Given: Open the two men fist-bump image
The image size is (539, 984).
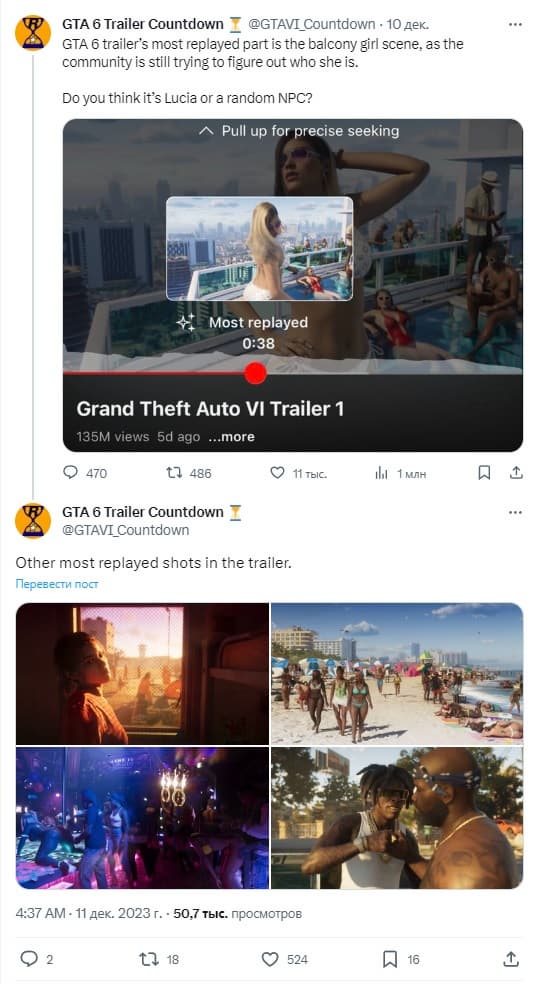Looking at the screenshot, I should click(x=397, y=818).
